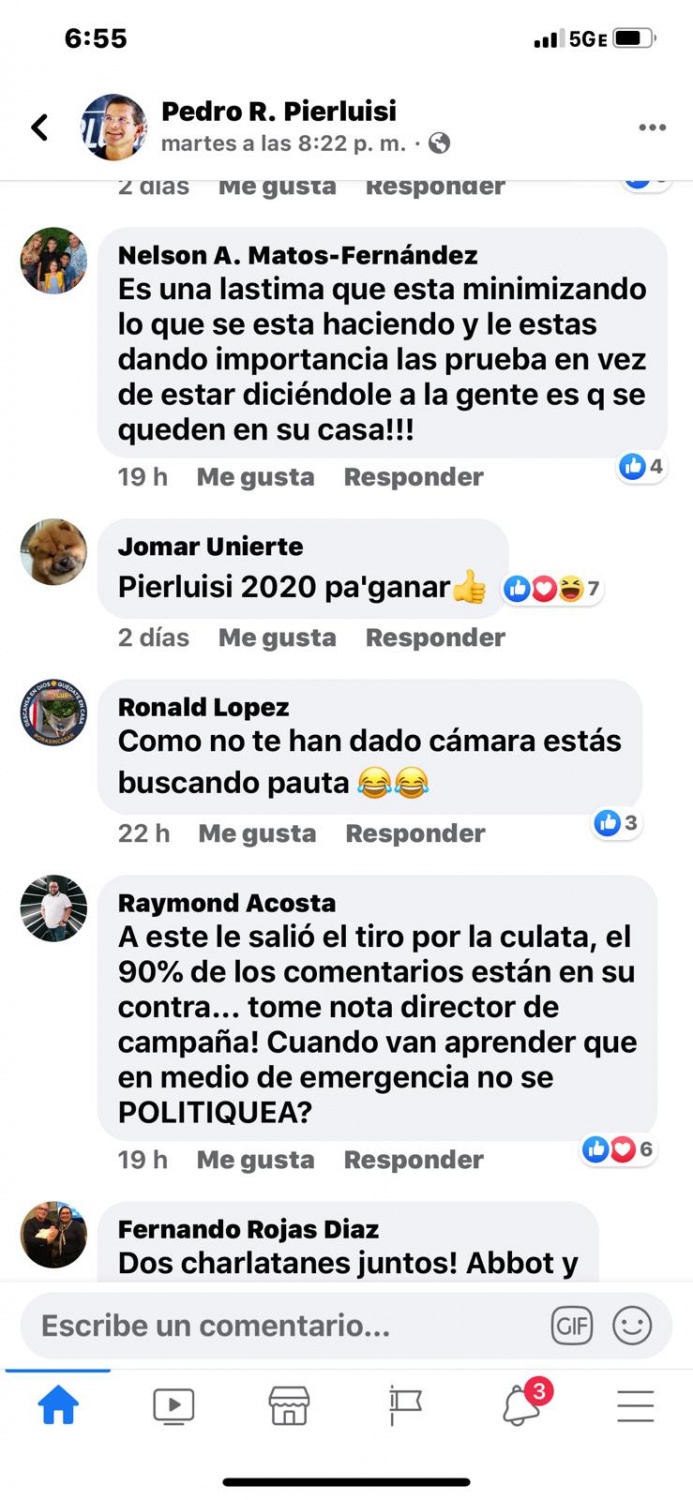Viewport: 693px width, 1500px height.
Task: Switch to the Marketplace tab
Action: [289, 1406]
